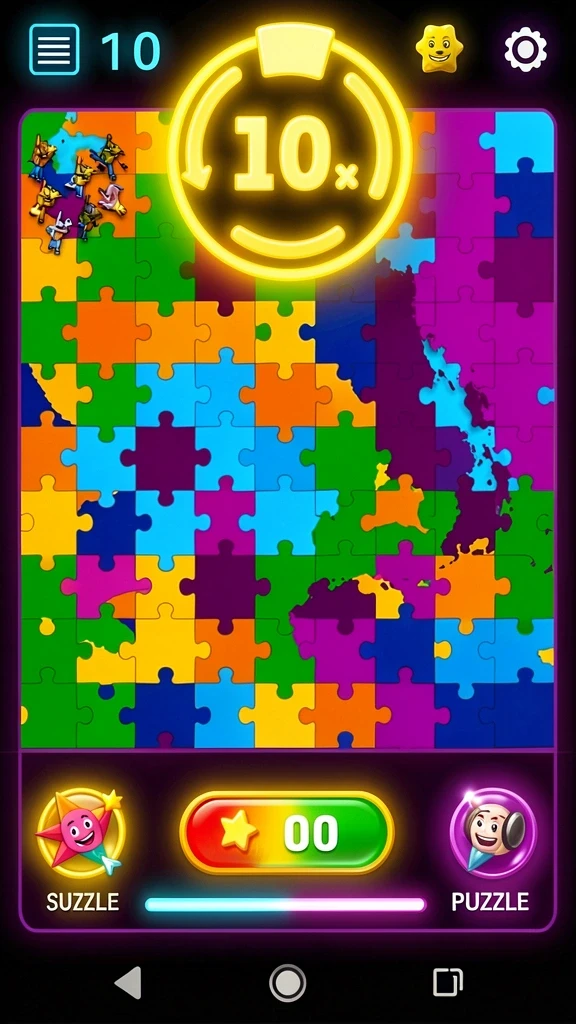
Task: Tap the rainbow star score button
Action: (287, 833)
